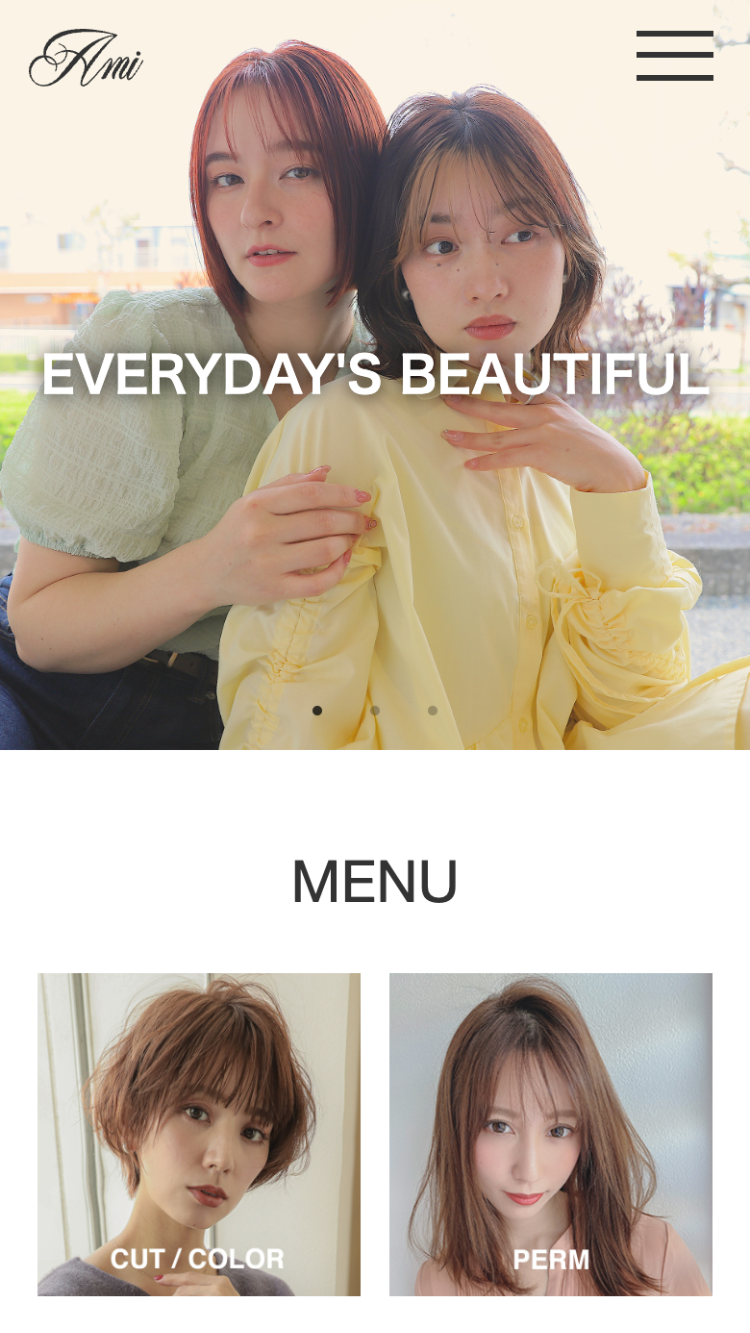Tap the Ami logo to go home
Viewport: 750px width, 1333px height.
pyautogui.click(x=86, y=58)
